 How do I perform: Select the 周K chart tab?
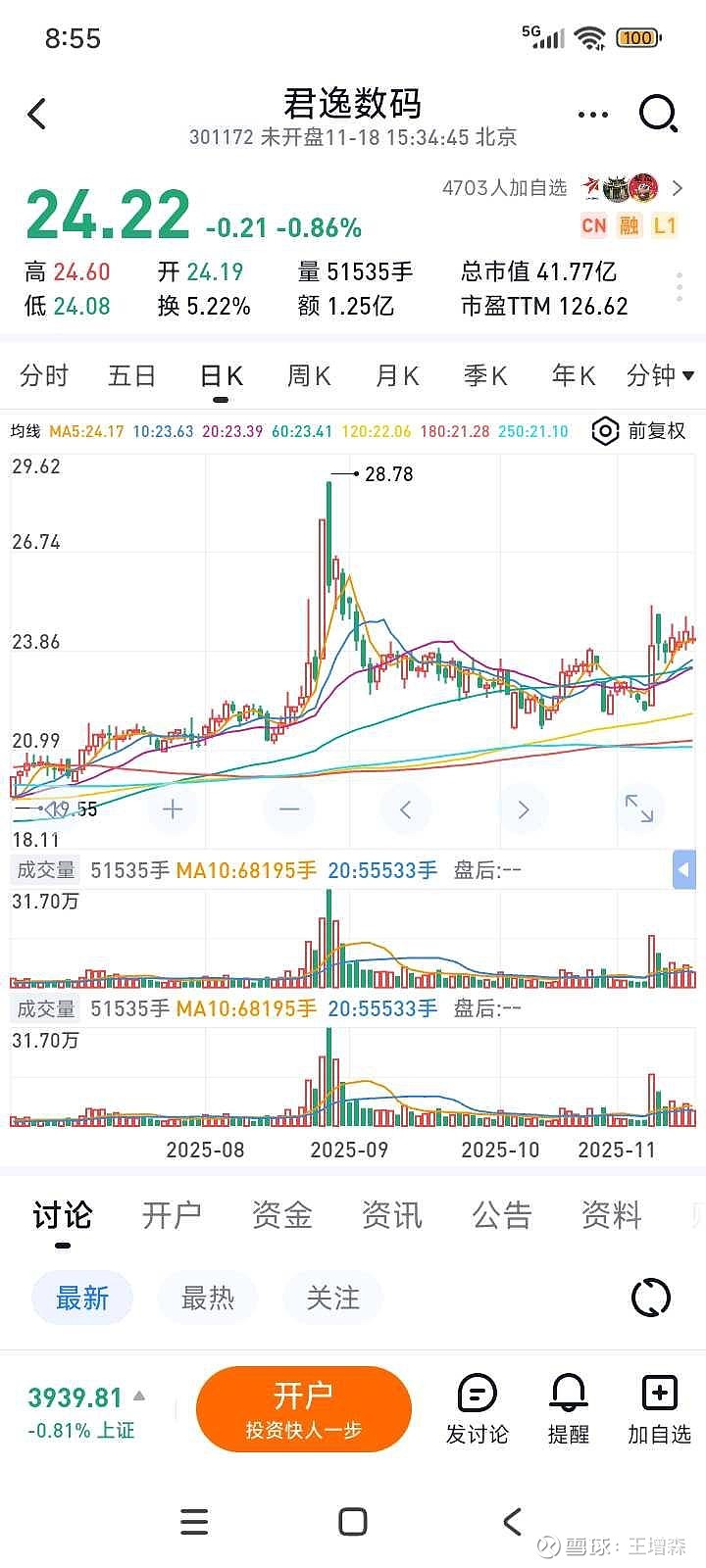[309, 375]
